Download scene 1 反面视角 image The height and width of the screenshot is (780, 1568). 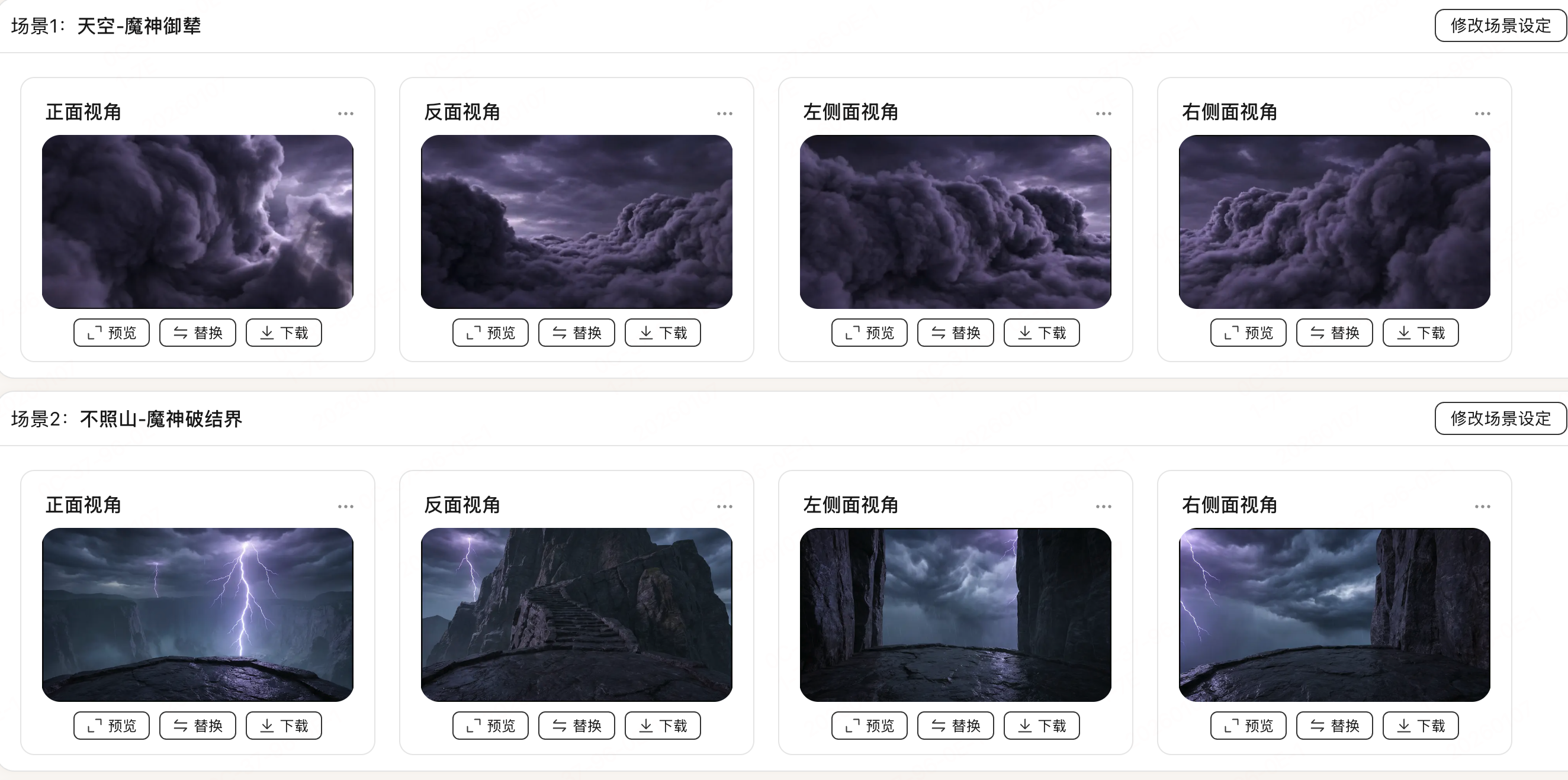(x=663, y=333)
